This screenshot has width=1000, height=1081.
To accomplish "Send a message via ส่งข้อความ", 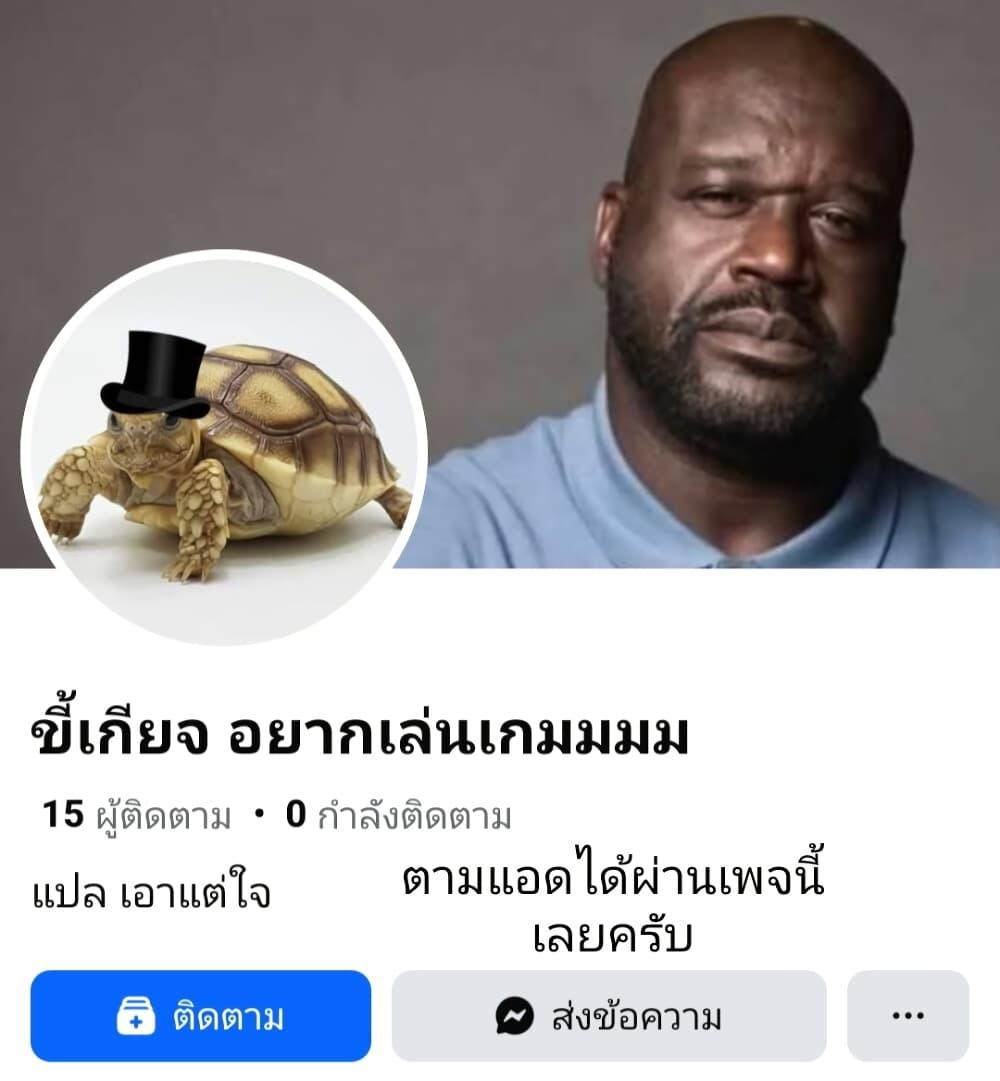I will click(608, 1016).
